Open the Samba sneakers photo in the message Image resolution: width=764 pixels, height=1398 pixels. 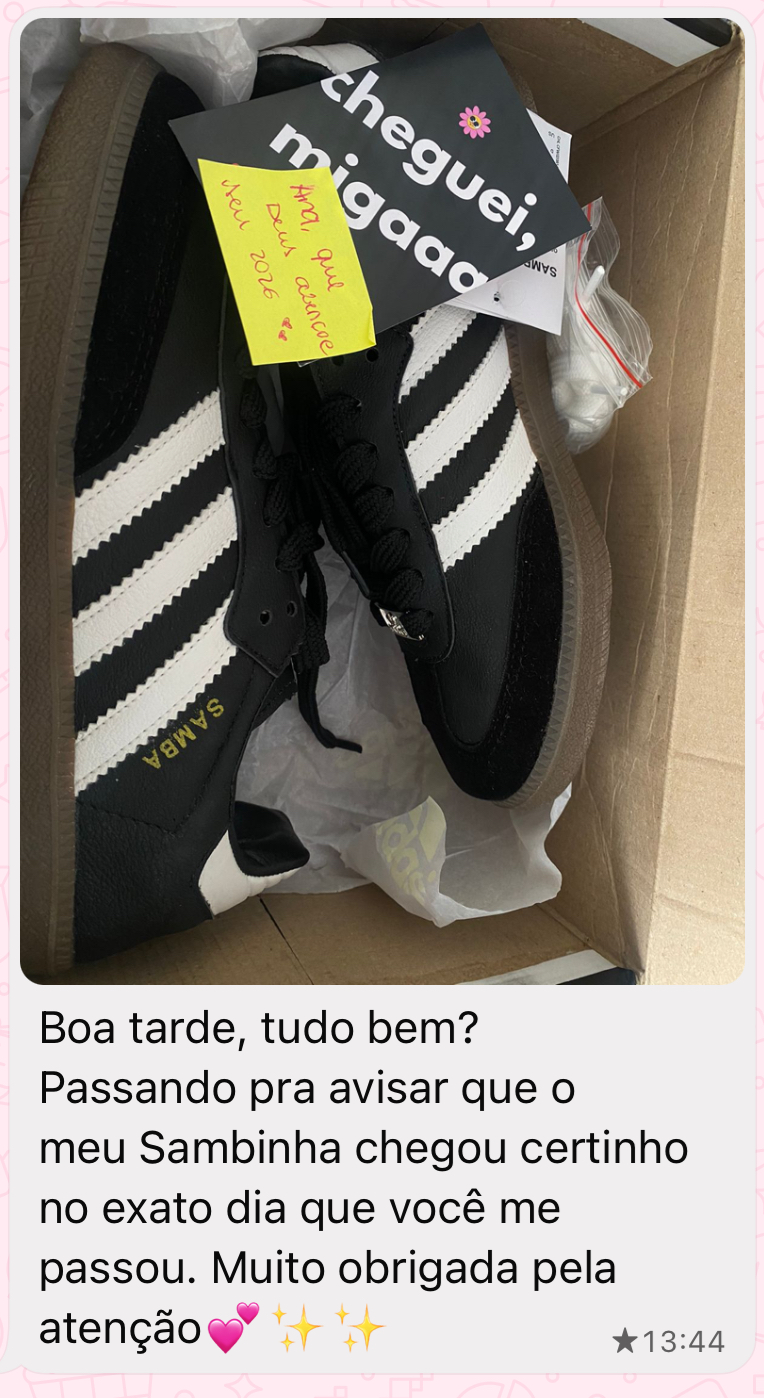click(x=382, y=501)
